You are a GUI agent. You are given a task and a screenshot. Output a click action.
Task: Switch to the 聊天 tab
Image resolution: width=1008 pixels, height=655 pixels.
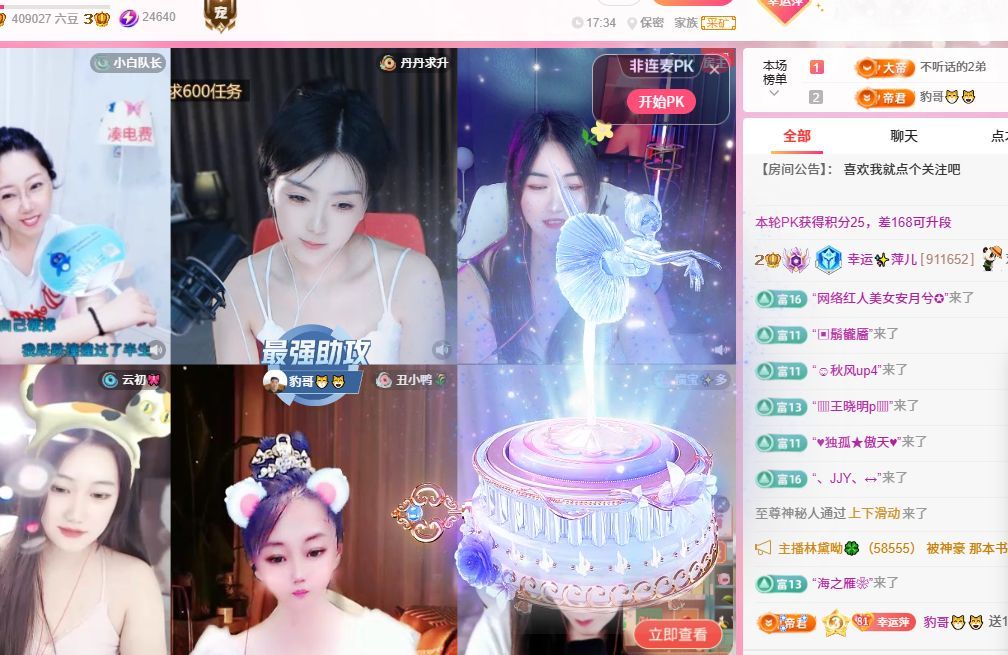[x=904, y=136]
